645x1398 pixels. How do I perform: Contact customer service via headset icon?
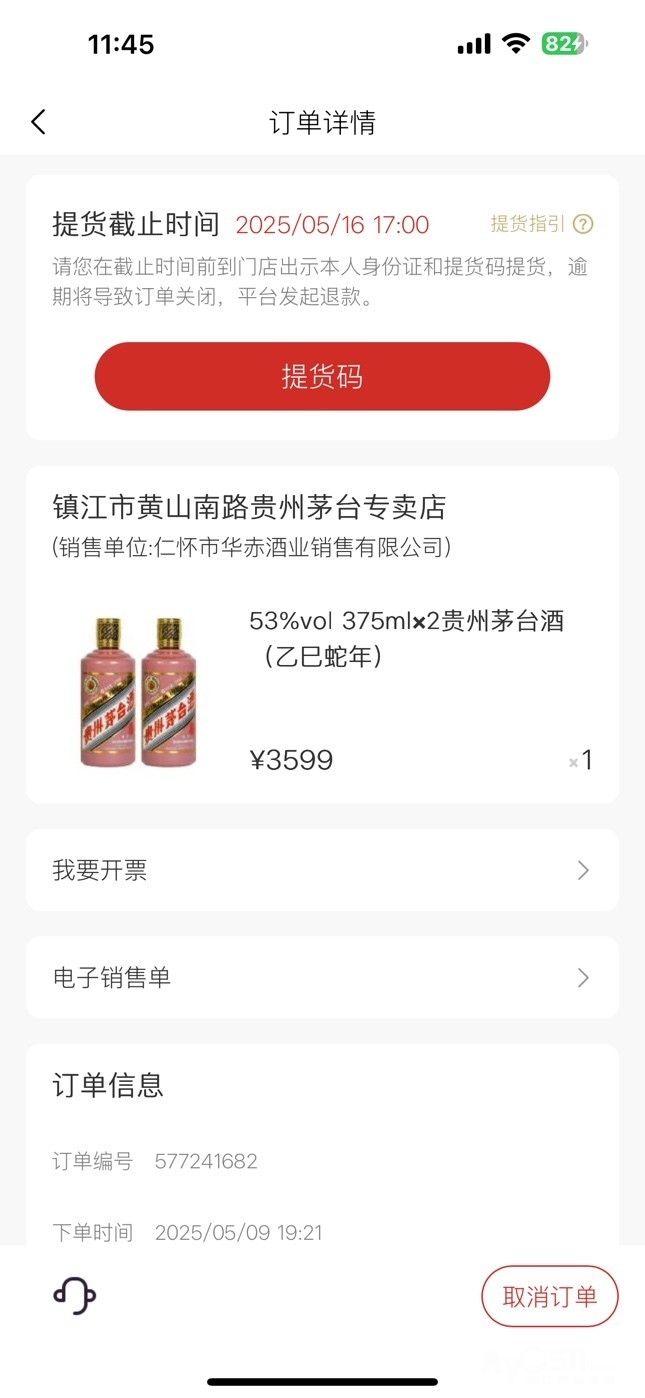click(74, 1297)
